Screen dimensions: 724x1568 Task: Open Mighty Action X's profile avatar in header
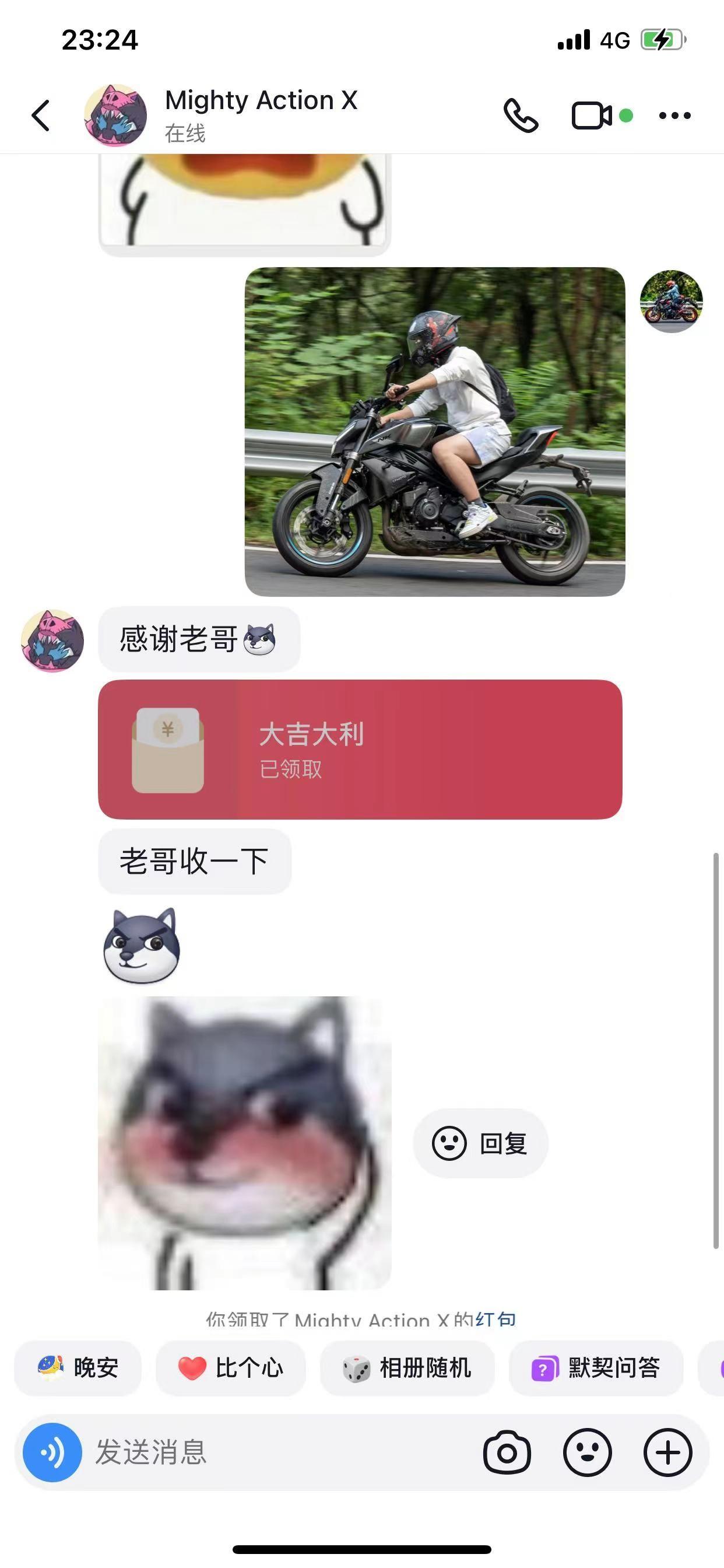pyautogui.click(x=115, y=115)
